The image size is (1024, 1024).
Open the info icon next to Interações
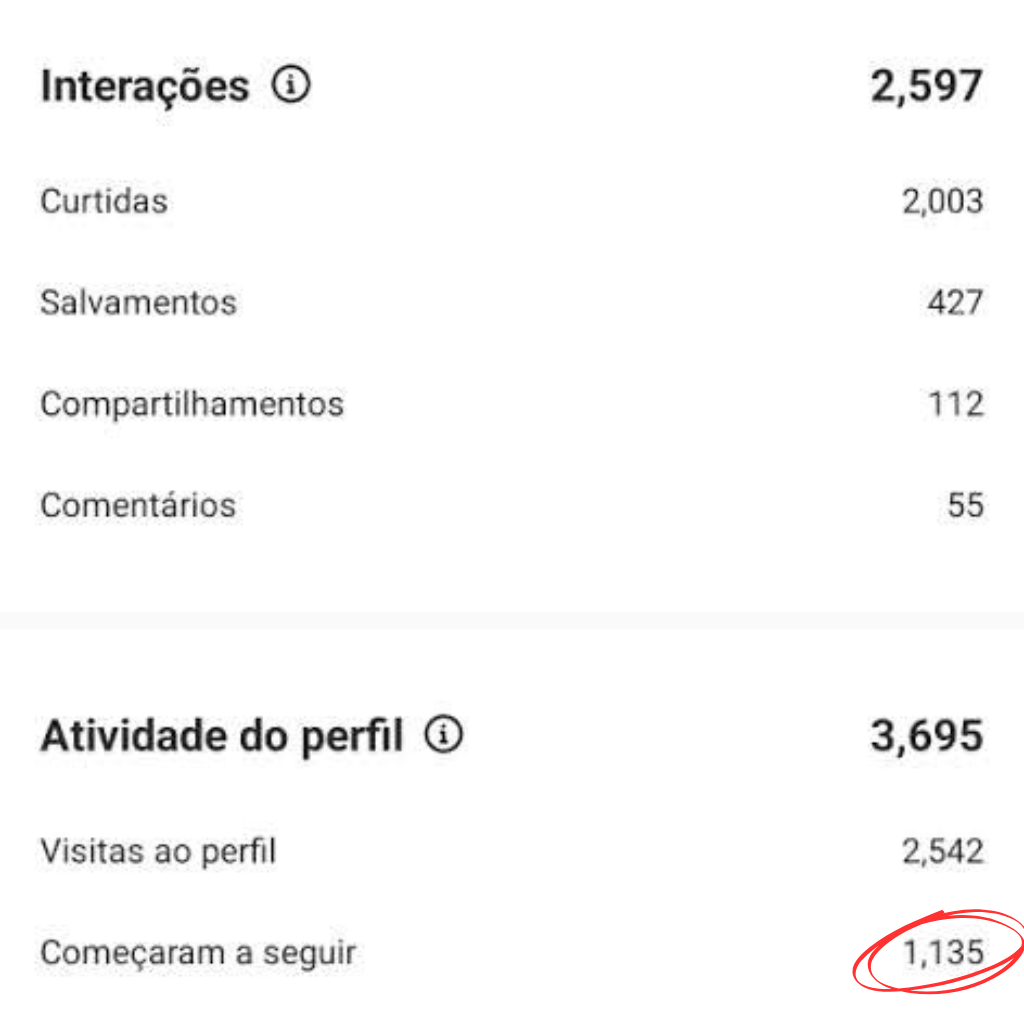click(291, 86)
